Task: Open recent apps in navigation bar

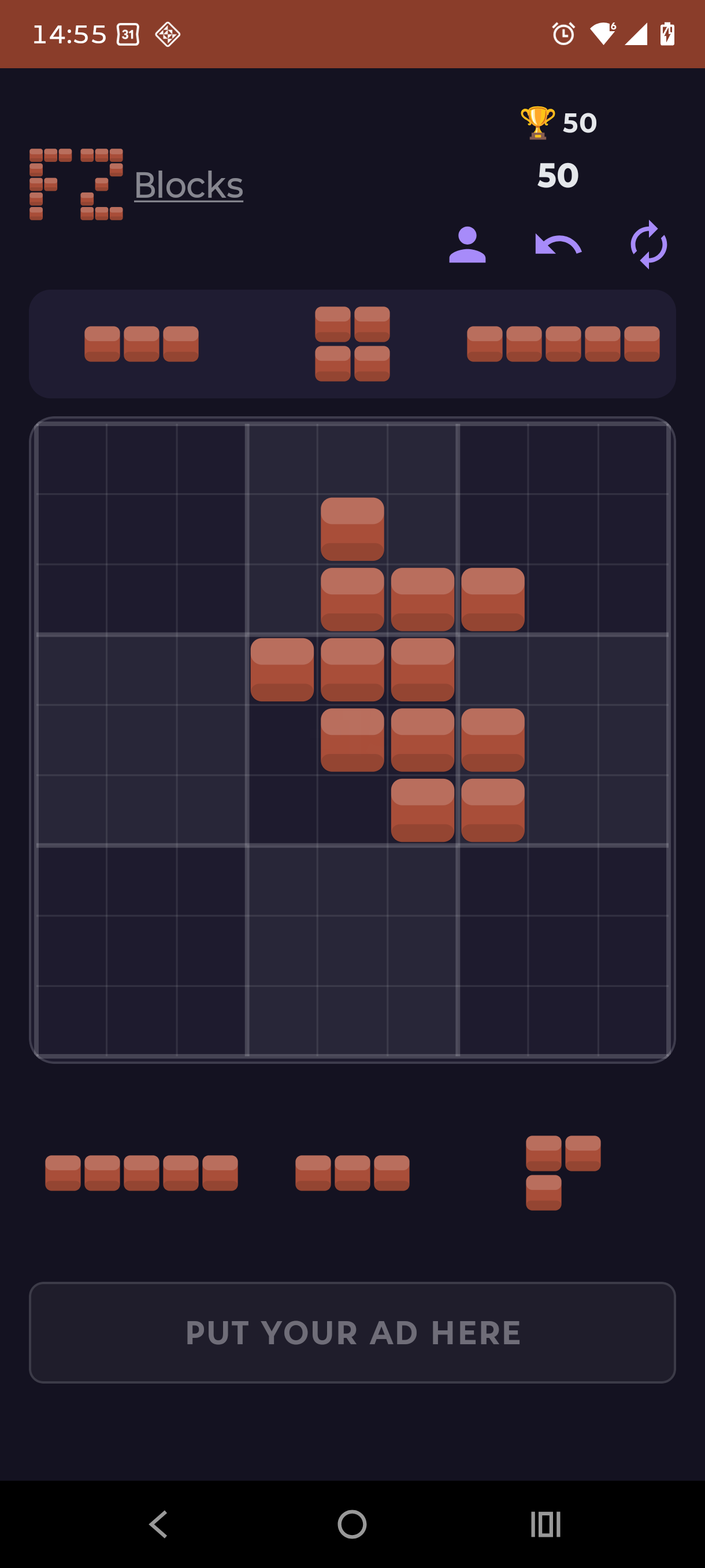Action: 546,1525
